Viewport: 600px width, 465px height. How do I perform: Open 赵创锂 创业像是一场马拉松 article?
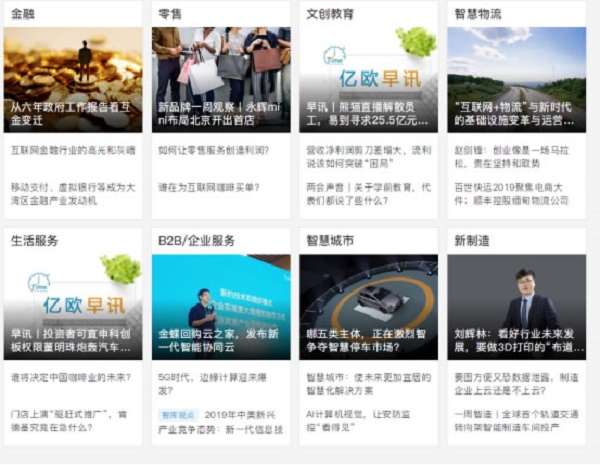point(510,156)
